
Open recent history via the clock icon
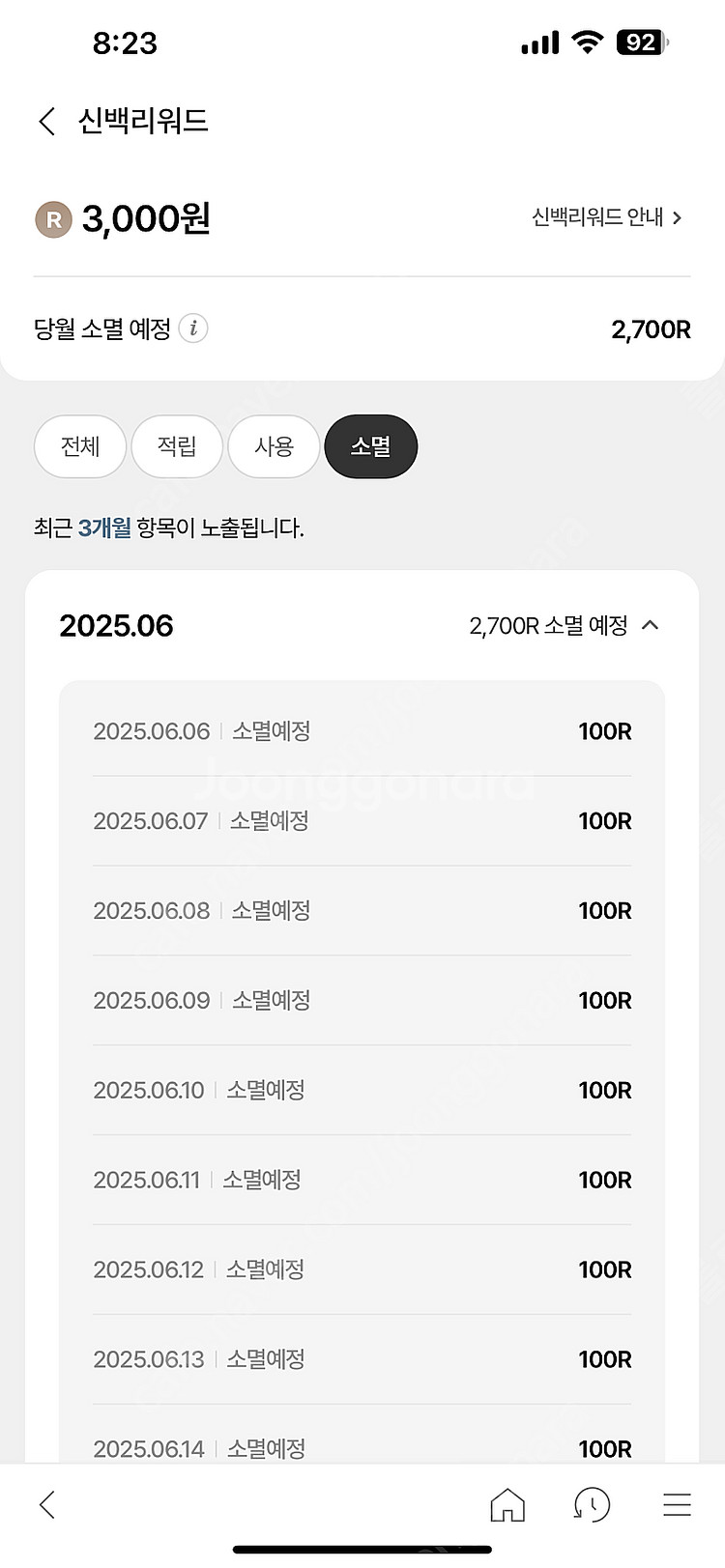(x=592, y=1504)
